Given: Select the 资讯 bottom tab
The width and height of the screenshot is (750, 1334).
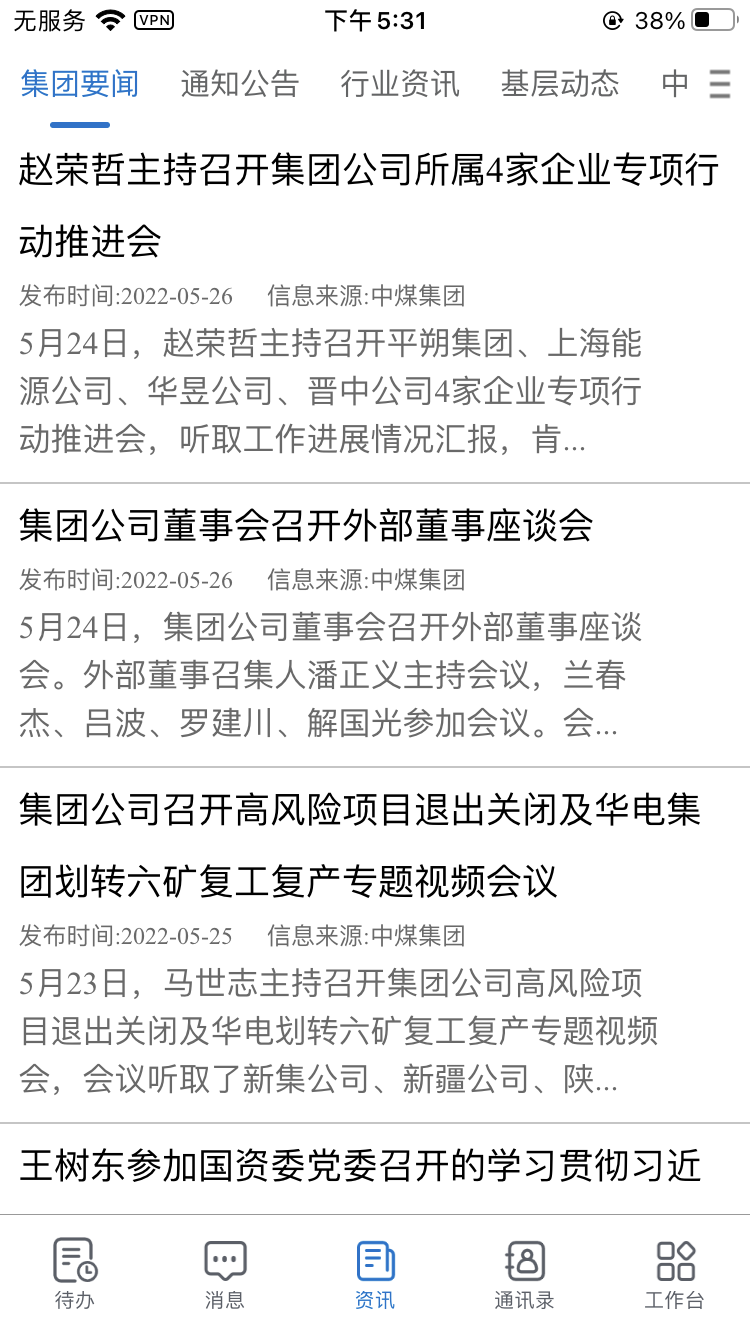Looking at the screenshot, I should pos(375,1274).
